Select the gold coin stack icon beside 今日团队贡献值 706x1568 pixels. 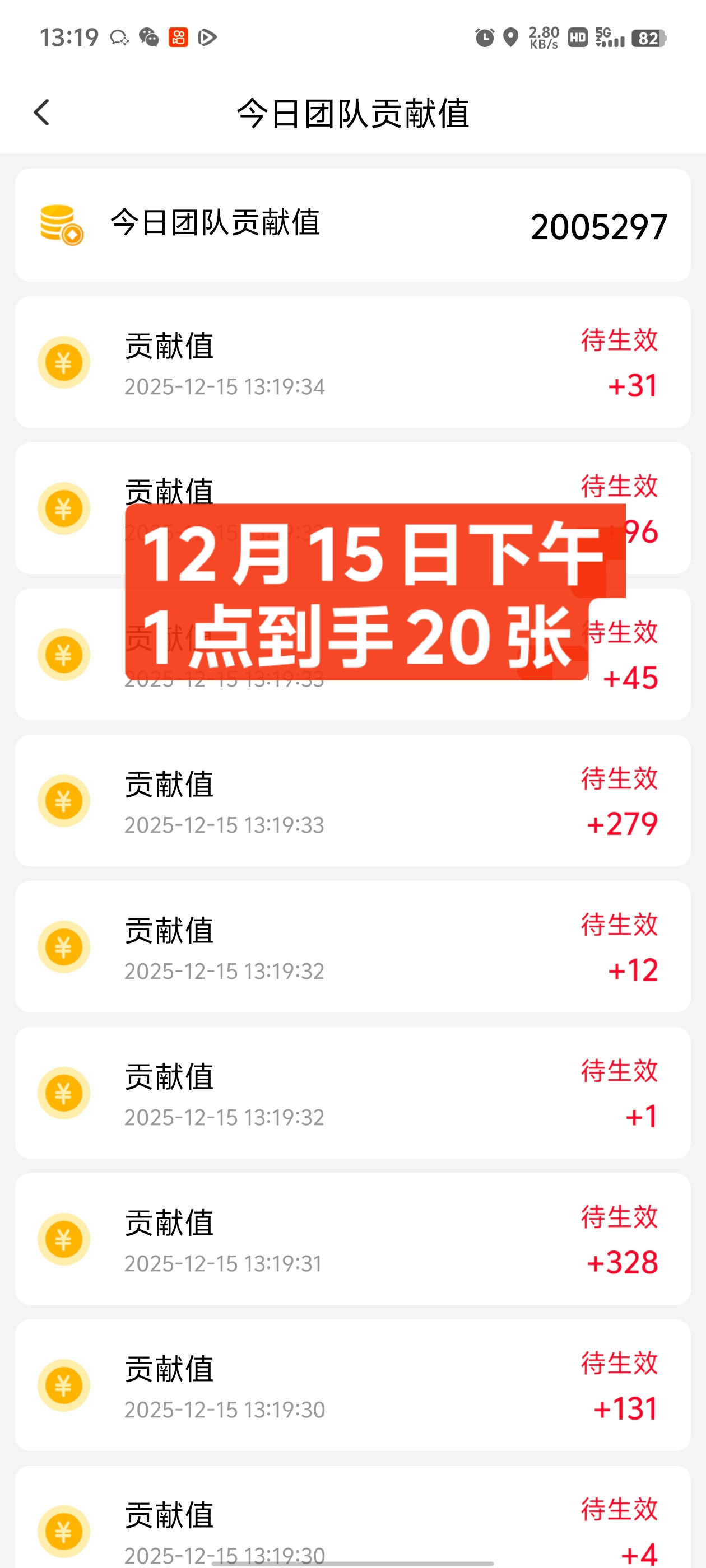coord(61,225)
